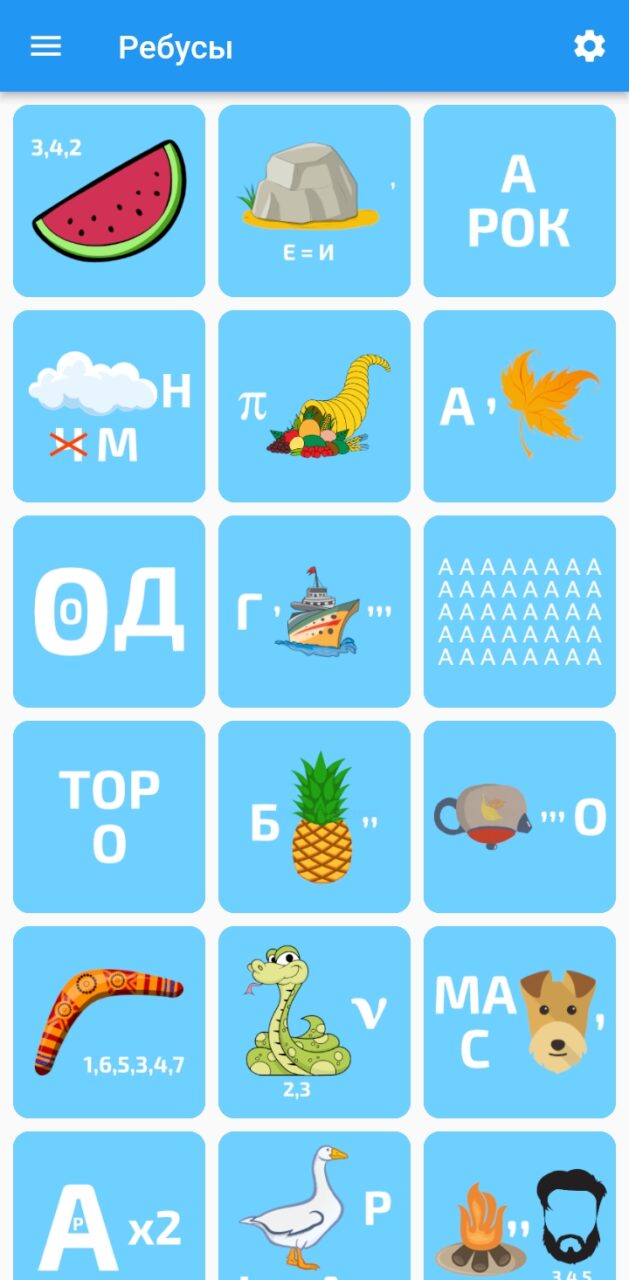Open the big letter А x2 rebus
This screenshot has height=1280, width=629.
(109, 1206)
